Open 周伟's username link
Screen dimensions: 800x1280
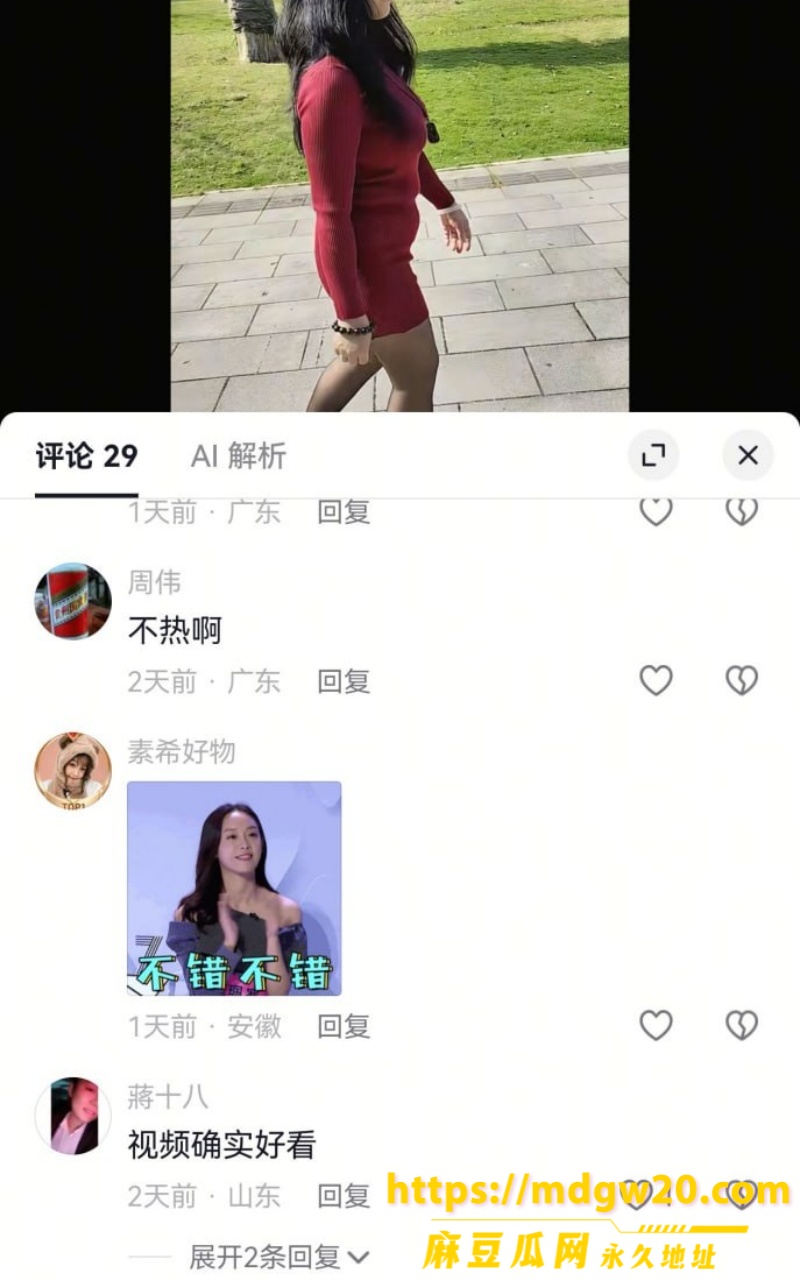pos(154,582)
